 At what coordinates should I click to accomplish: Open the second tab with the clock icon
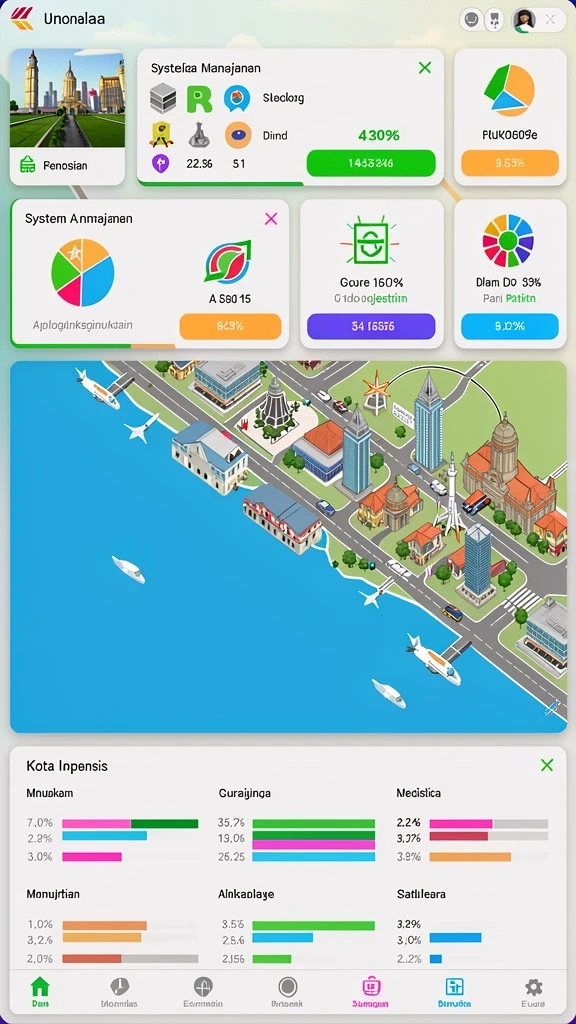120,992
